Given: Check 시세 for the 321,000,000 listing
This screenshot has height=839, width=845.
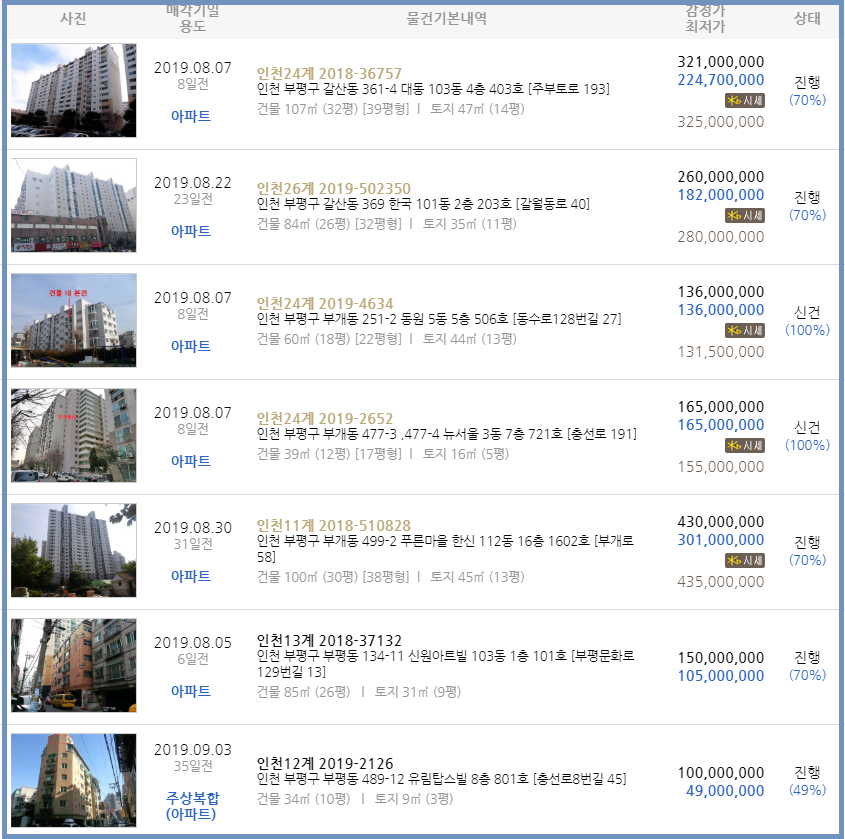Looking at the screenshot, I should pyautogui.click(x=744, y=100).
